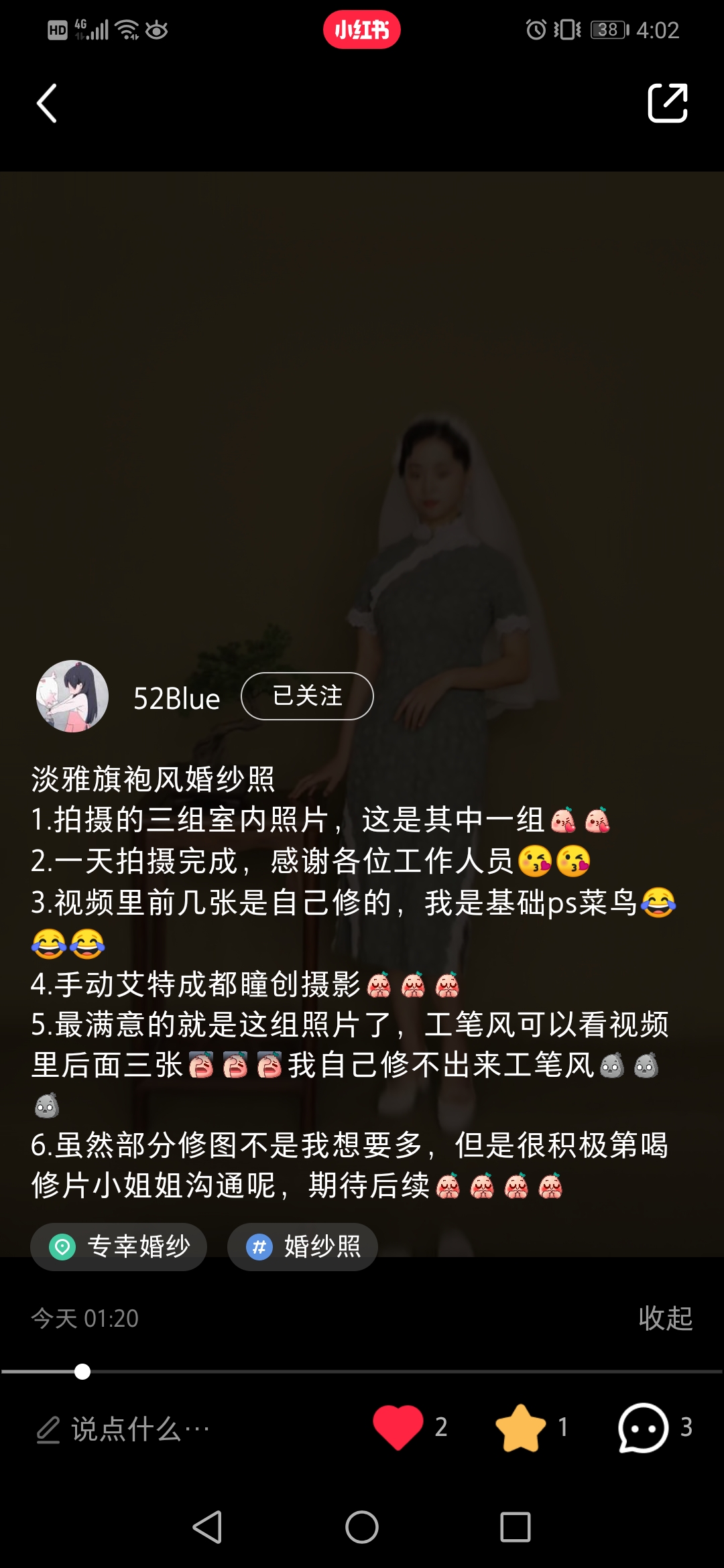
Task: Tap the 已关注 following button
Action: coord(307,696)
